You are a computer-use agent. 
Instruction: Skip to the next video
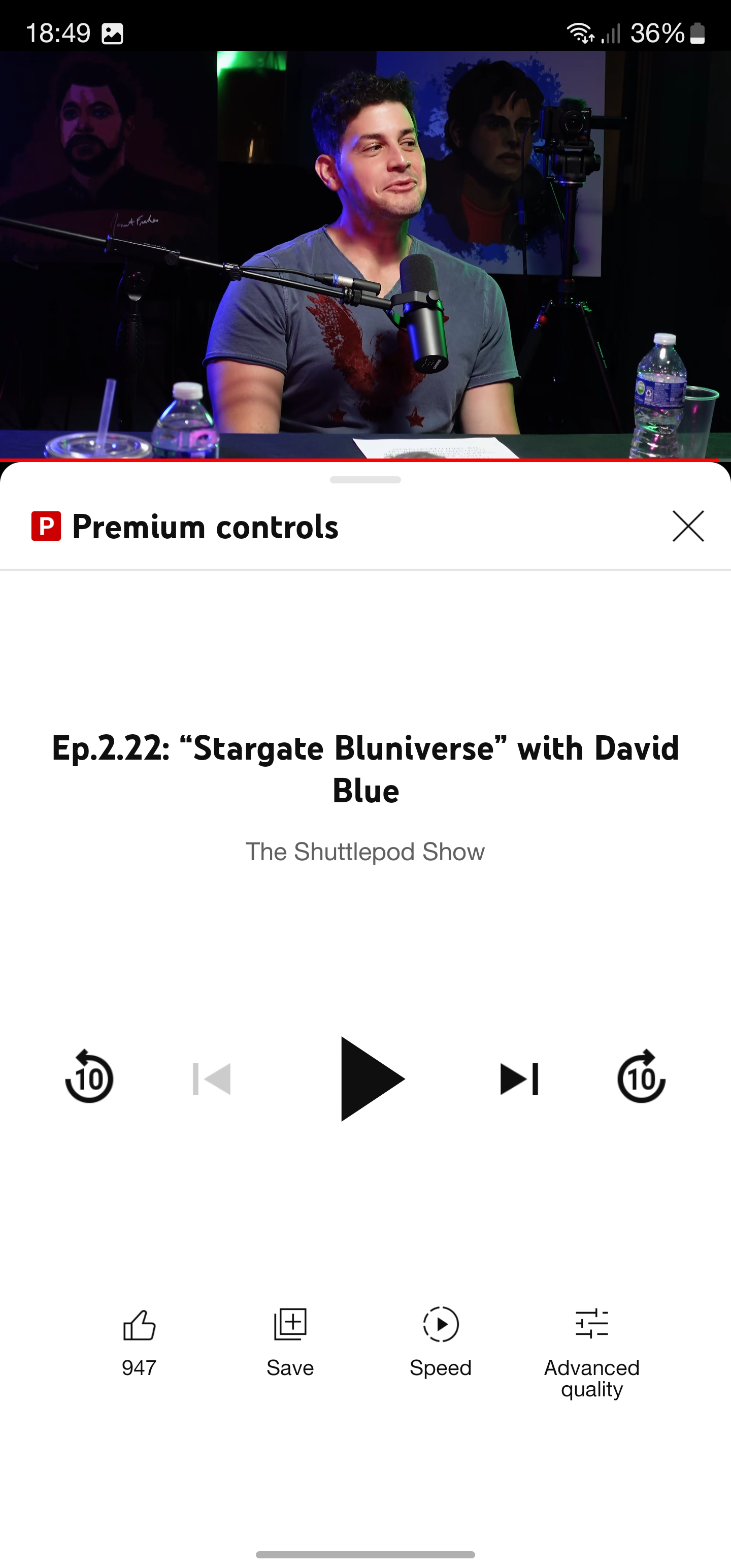coord(519,1079)
